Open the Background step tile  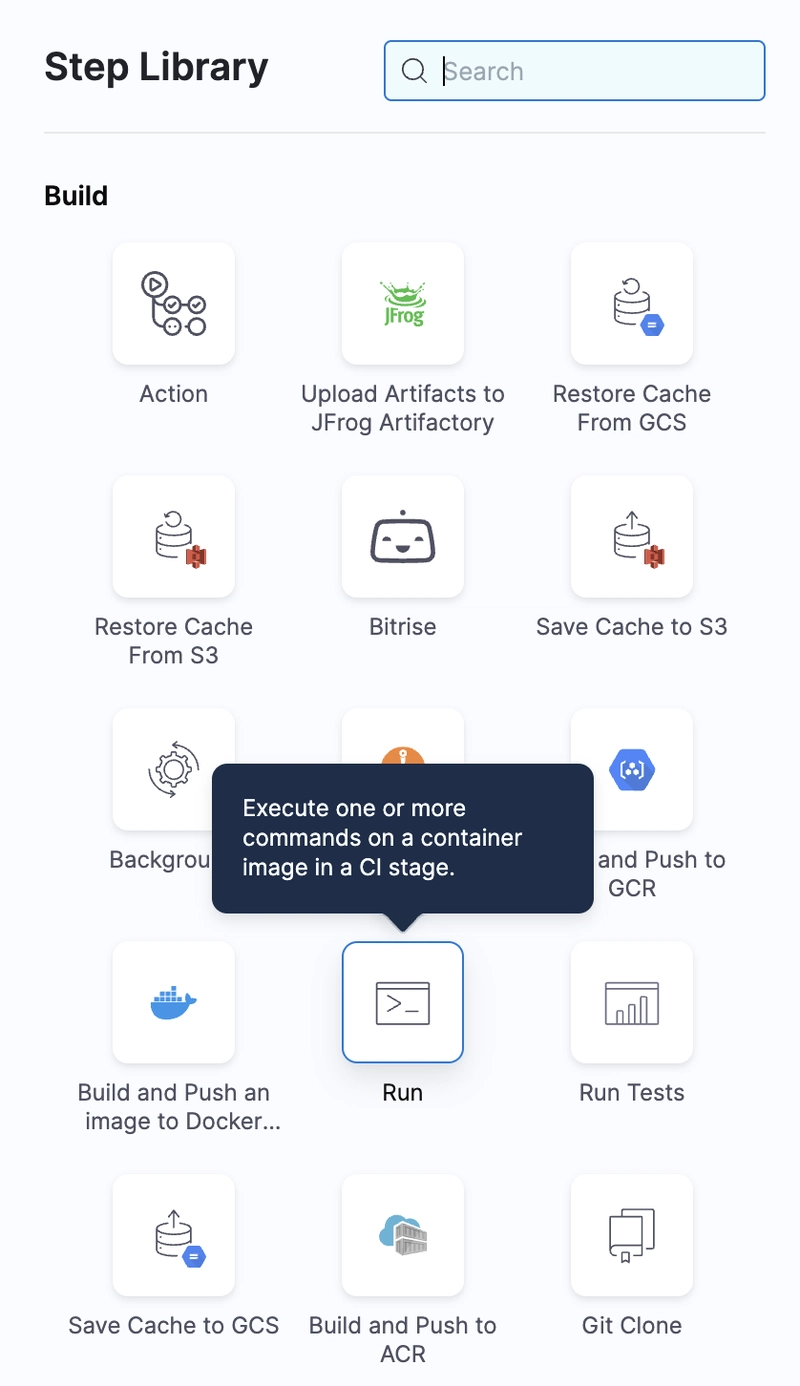162,760
